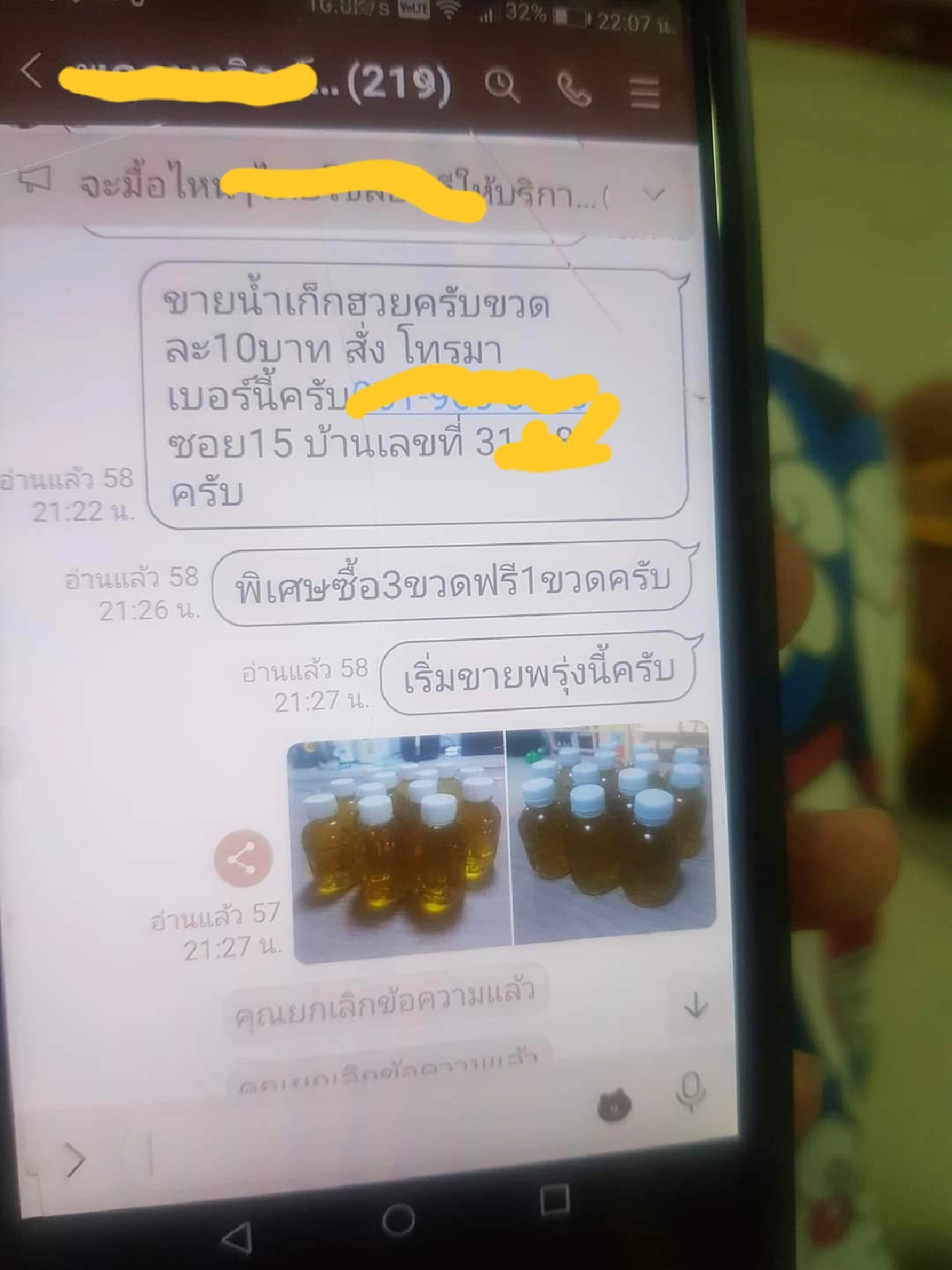Open the sticker and emoji picker

pos(613,1105)
